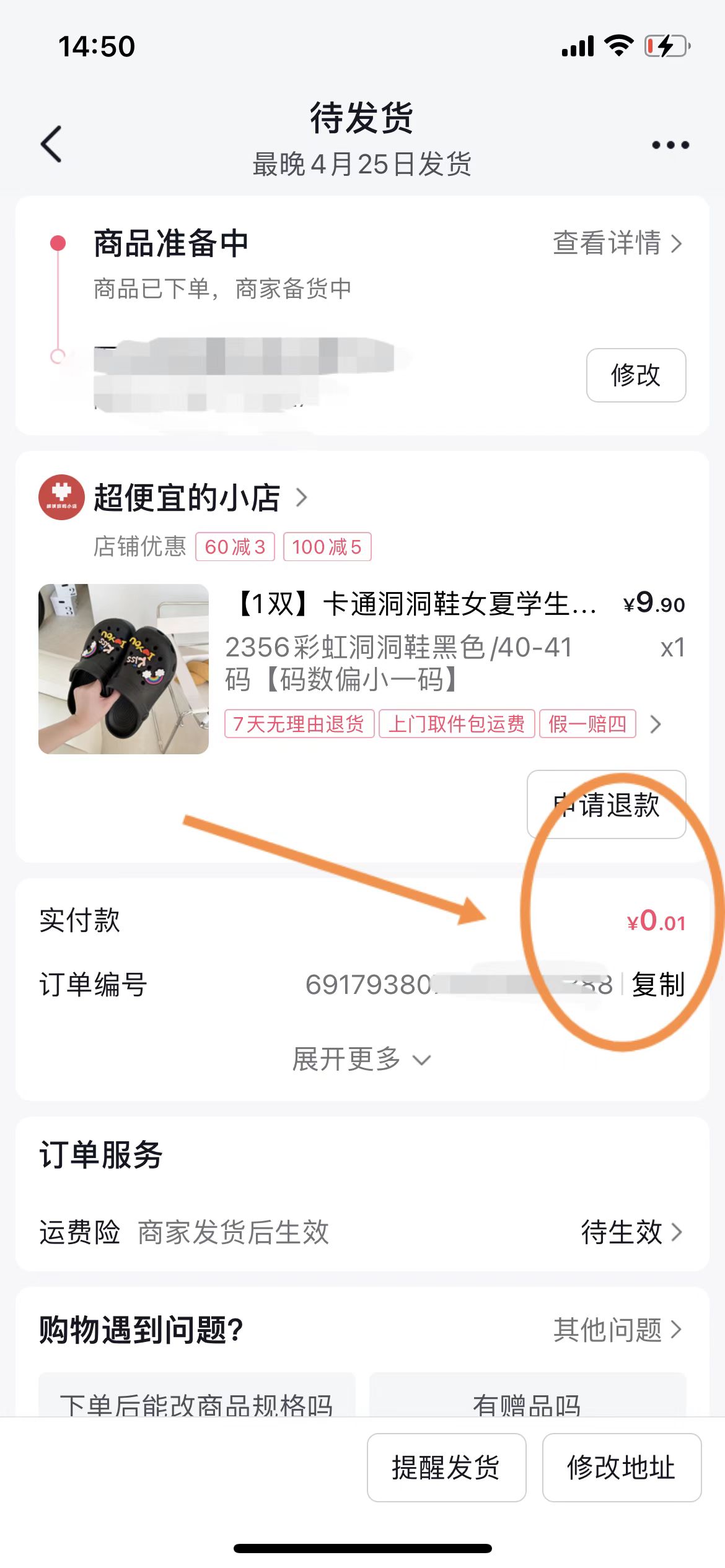Tap 提醒发货 to remind shipping
Screen dimensions: 725x1568
coord(446,1467)
